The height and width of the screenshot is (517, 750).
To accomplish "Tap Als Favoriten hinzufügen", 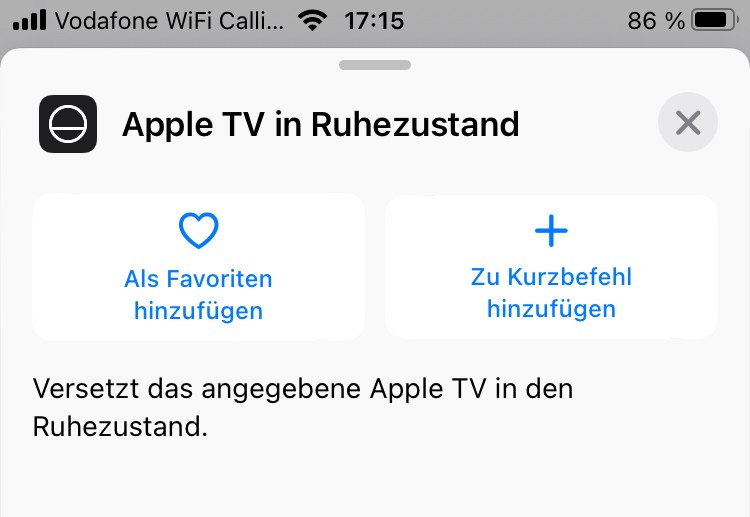I will tap(198, 267).
